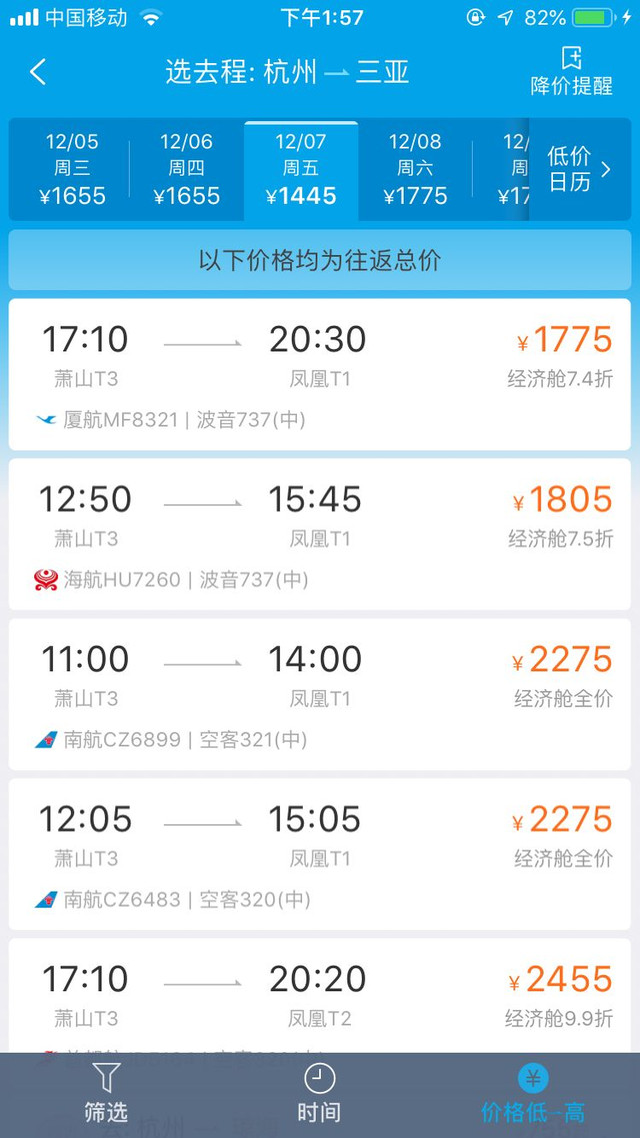The height and width of the screenshot is (1138, 640).
Task: Choose the 南航CZ6899 flight at 11:00
Action: [319, 694]
